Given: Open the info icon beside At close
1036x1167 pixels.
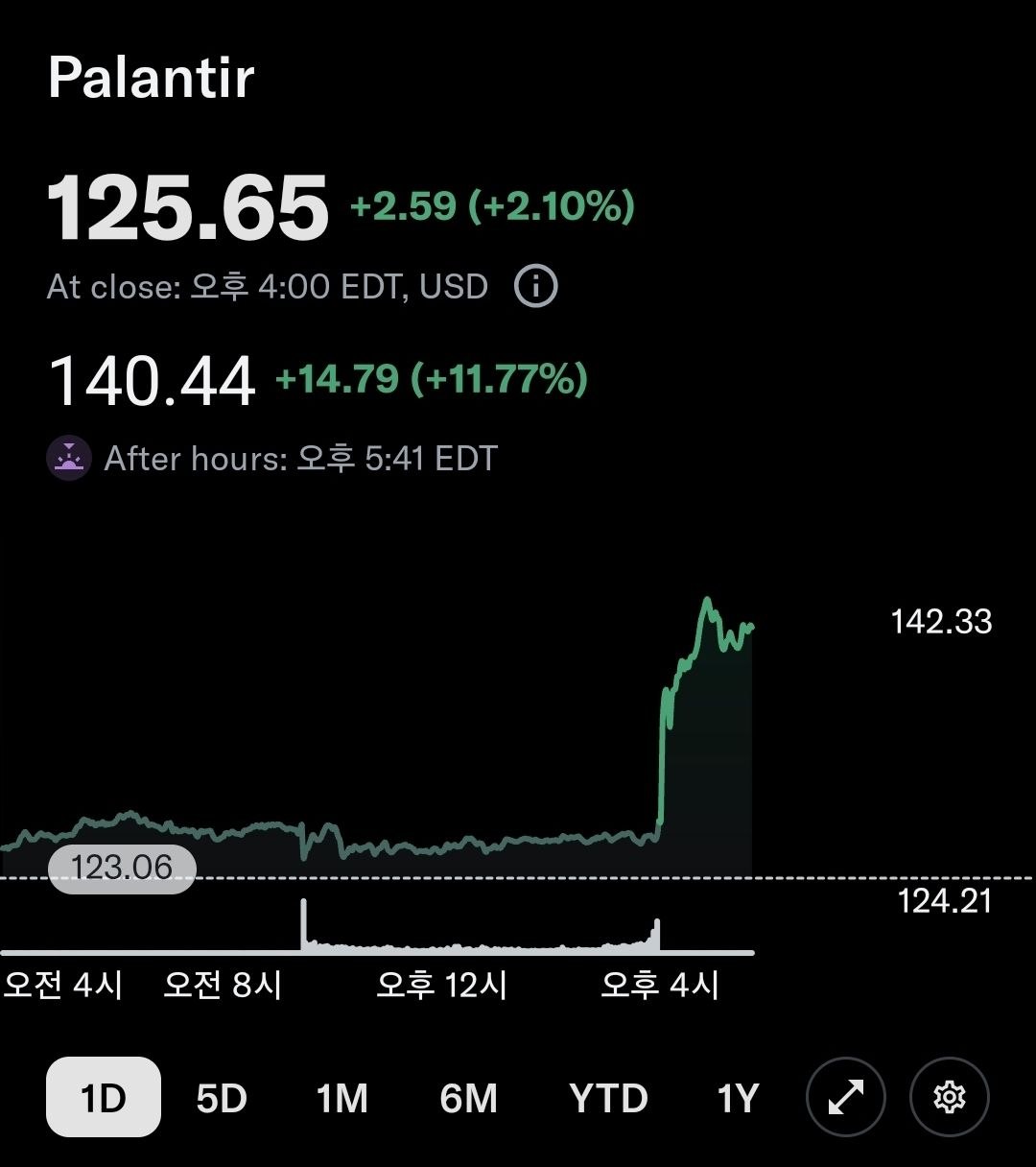Looking at the screenshot, I should [x=535, y=286].
